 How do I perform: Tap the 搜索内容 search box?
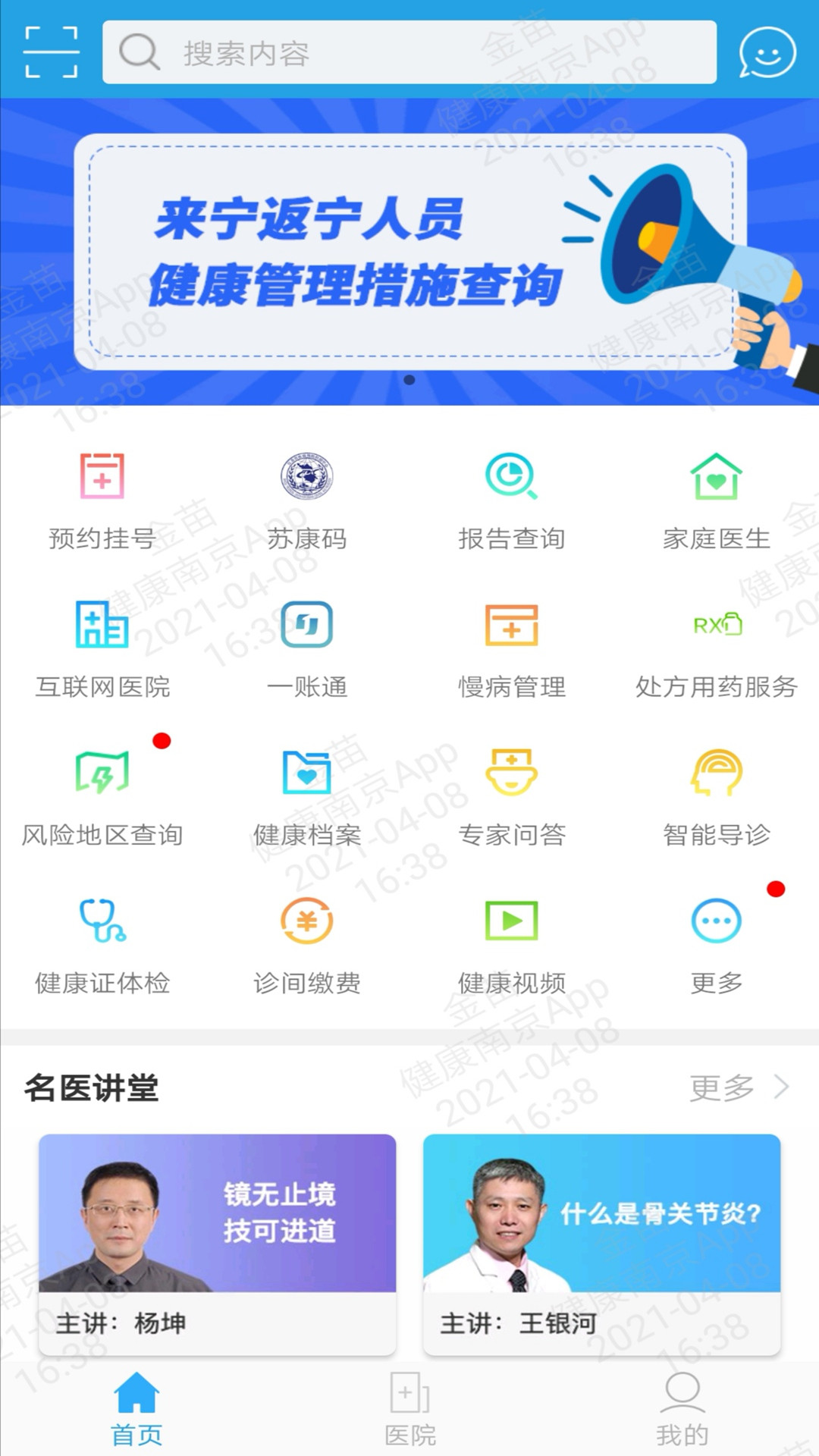coord(409,52)
